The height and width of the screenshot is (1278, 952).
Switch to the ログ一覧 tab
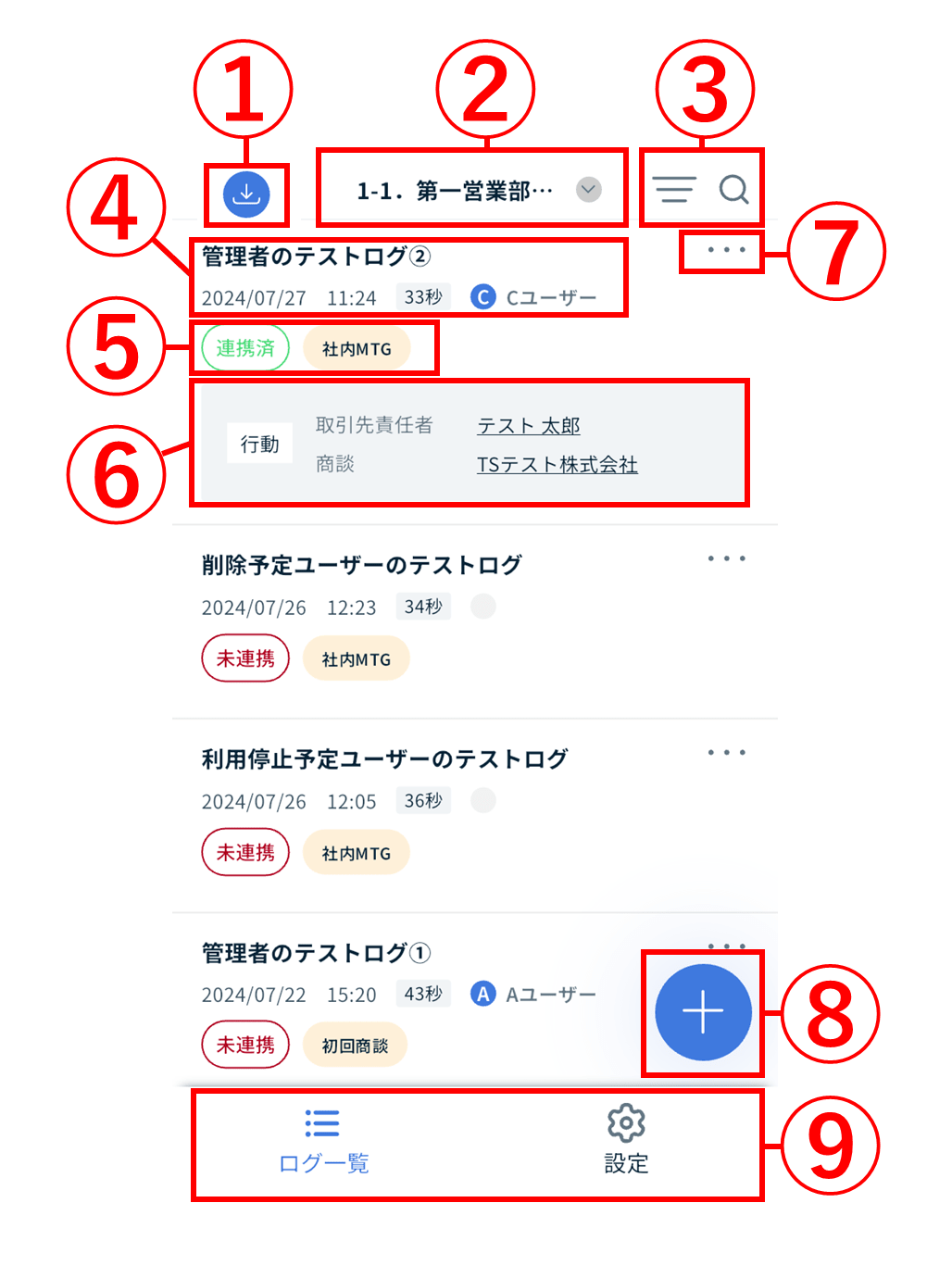[323, 1141]
